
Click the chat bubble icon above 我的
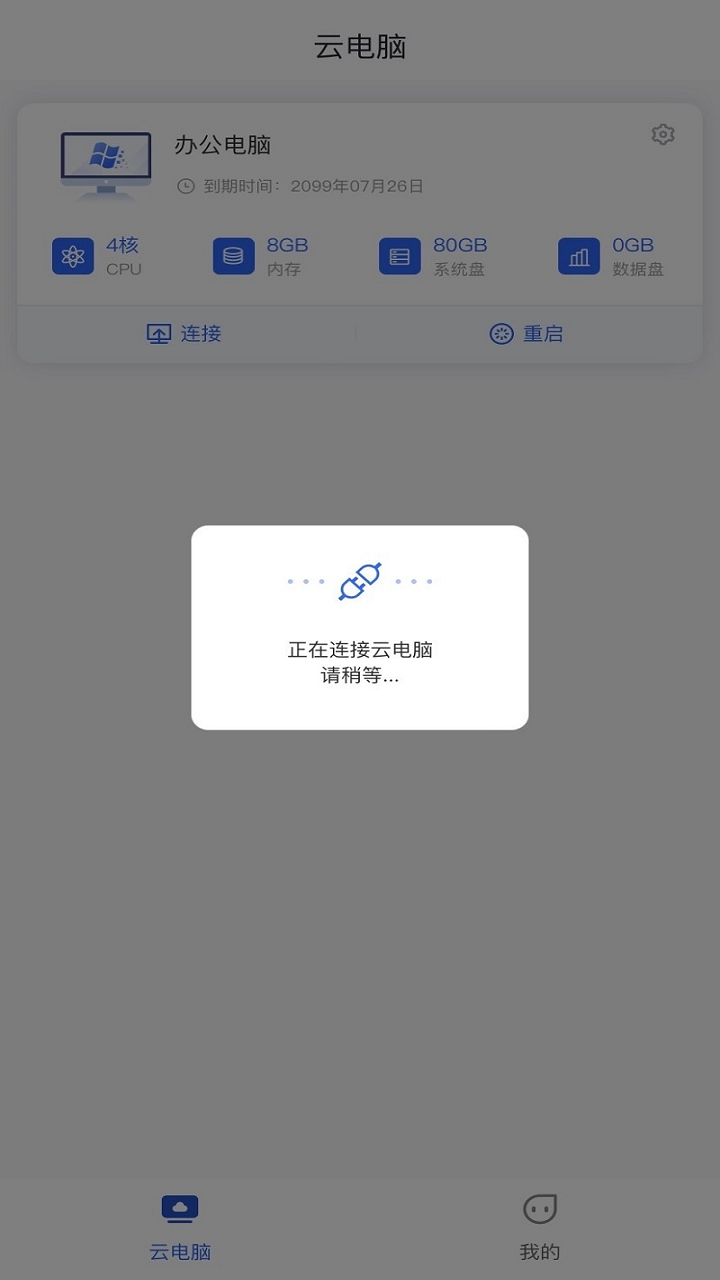(539, 1207)
